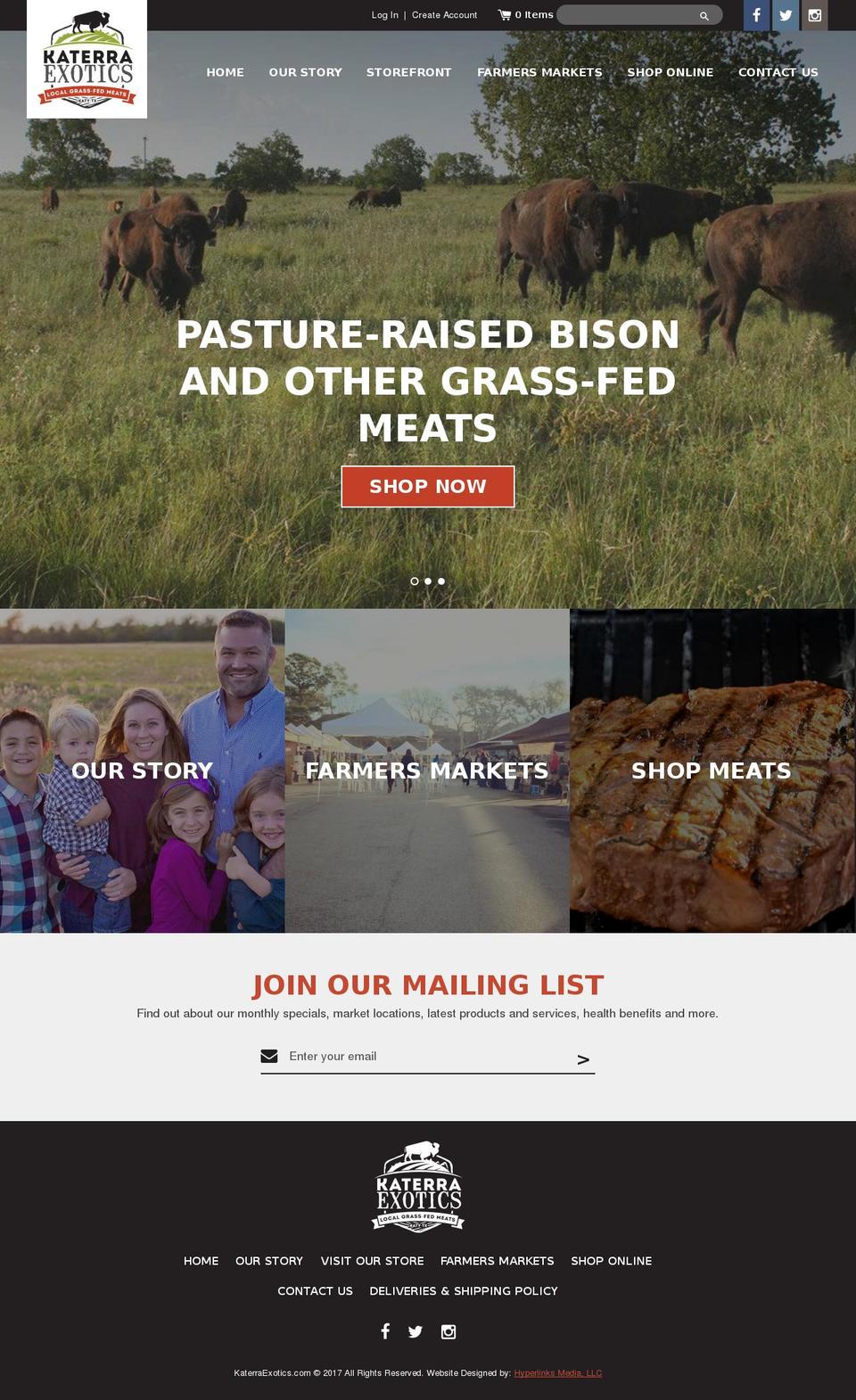Tap the Shop Now button

point(427,486)
